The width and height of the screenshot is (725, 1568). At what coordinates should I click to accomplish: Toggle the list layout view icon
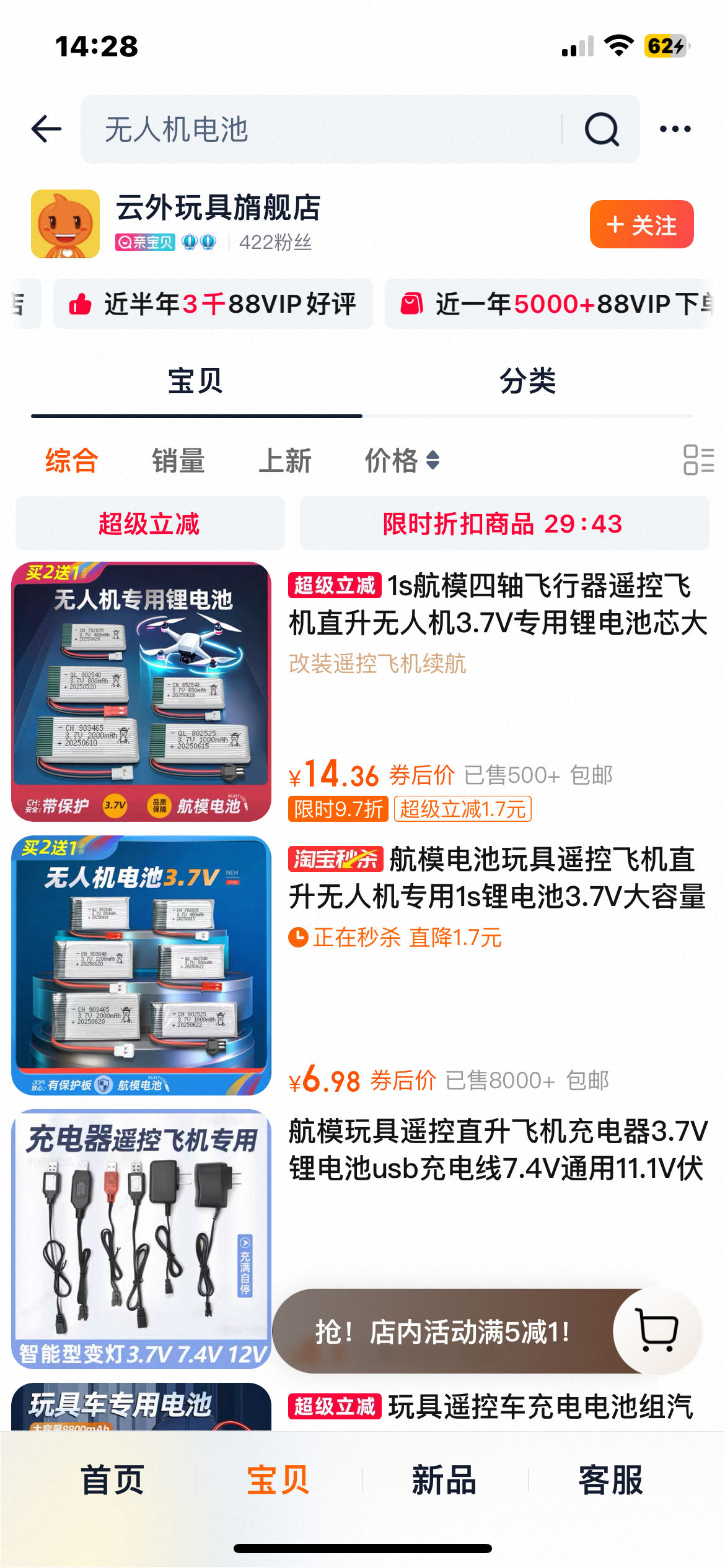pyautogui.click(x=698, y=460)
